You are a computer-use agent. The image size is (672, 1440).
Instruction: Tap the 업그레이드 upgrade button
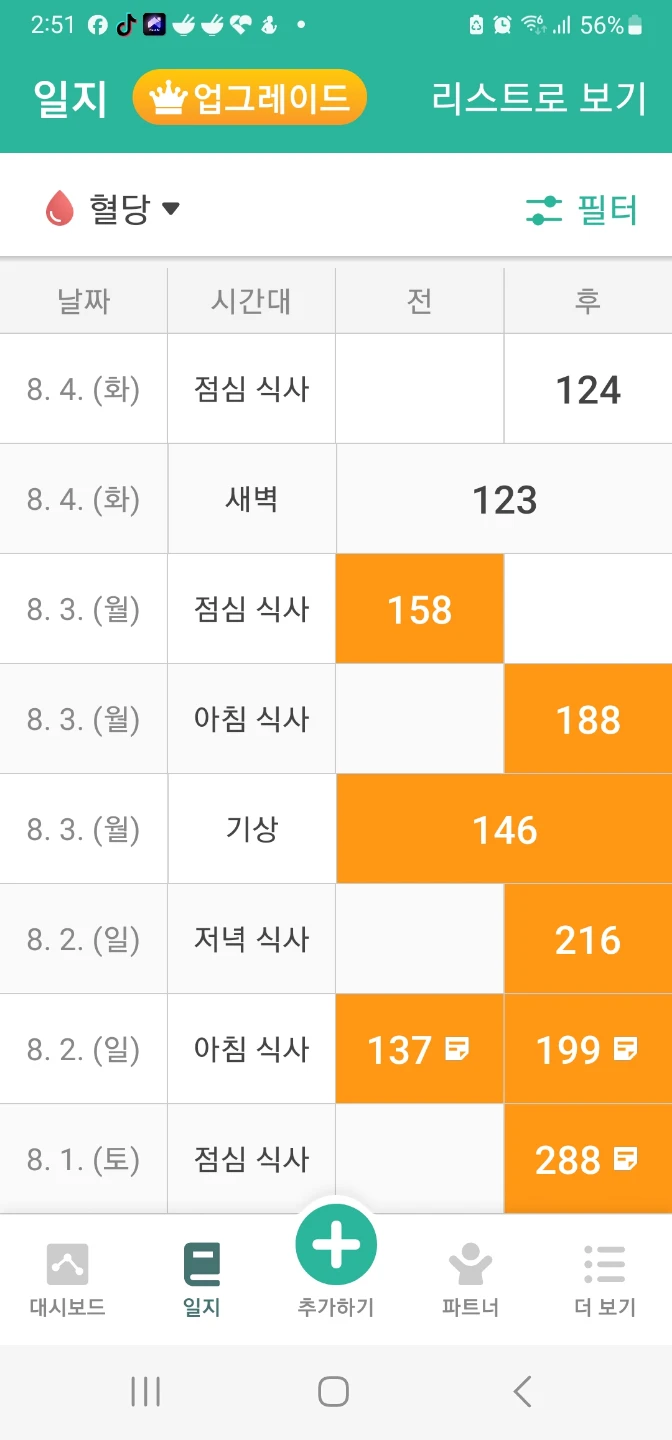[x=250, y=98]
